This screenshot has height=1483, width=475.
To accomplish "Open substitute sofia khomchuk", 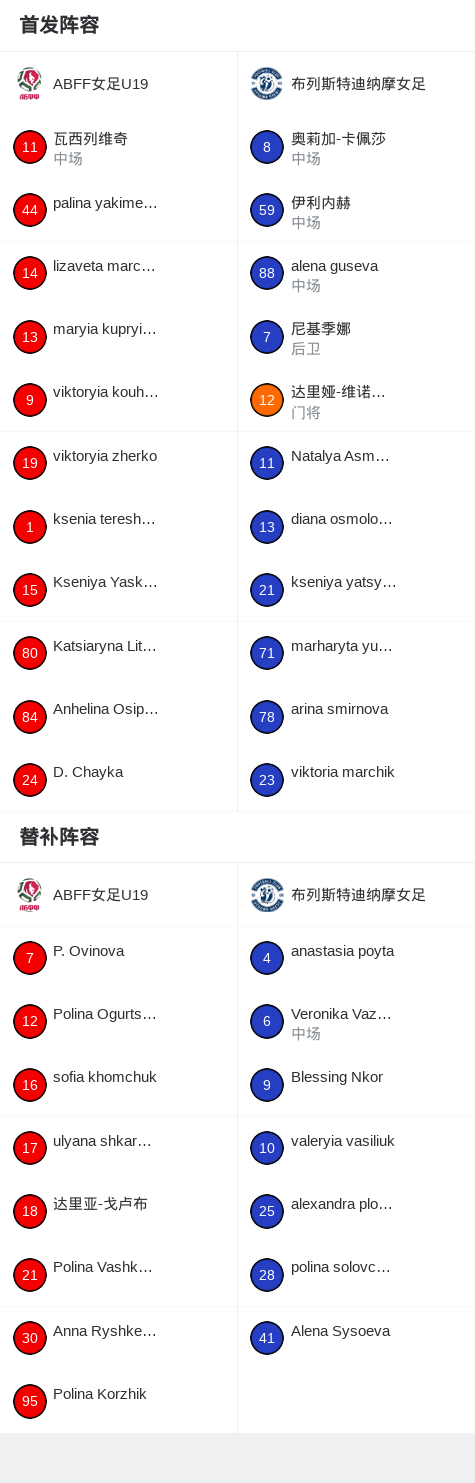I will 118,1084.
